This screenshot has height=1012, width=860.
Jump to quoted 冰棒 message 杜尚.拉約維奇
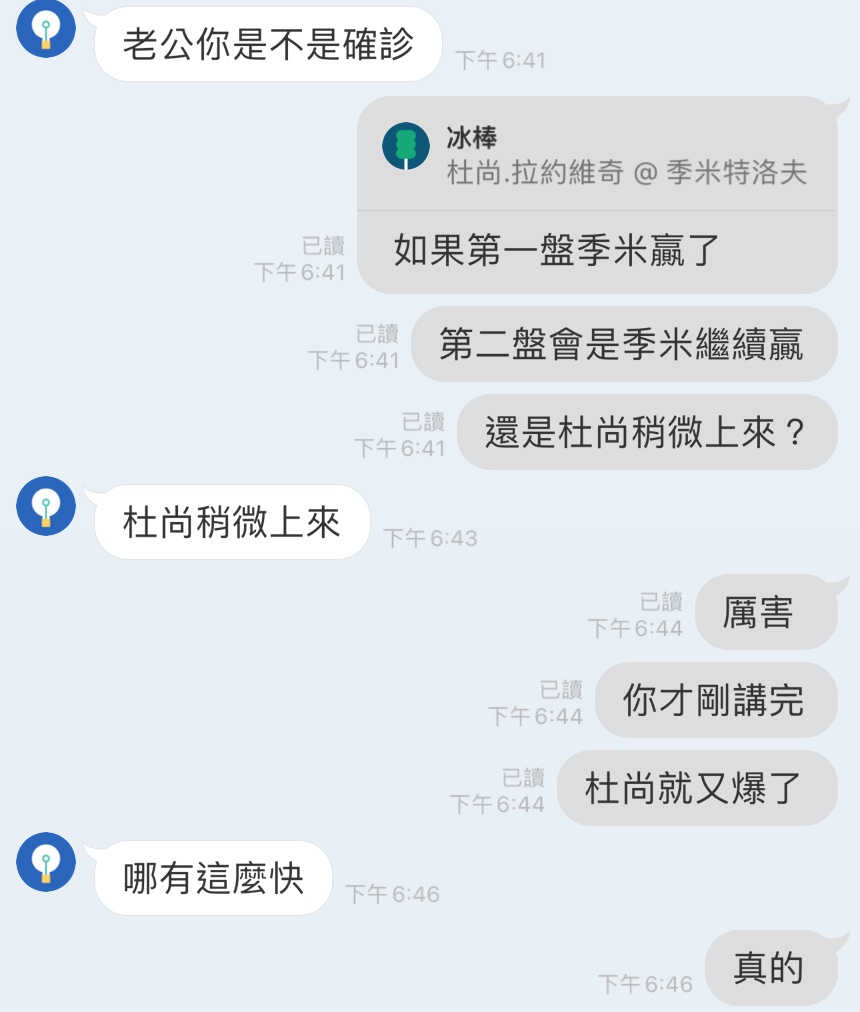[x=597, y=155]
